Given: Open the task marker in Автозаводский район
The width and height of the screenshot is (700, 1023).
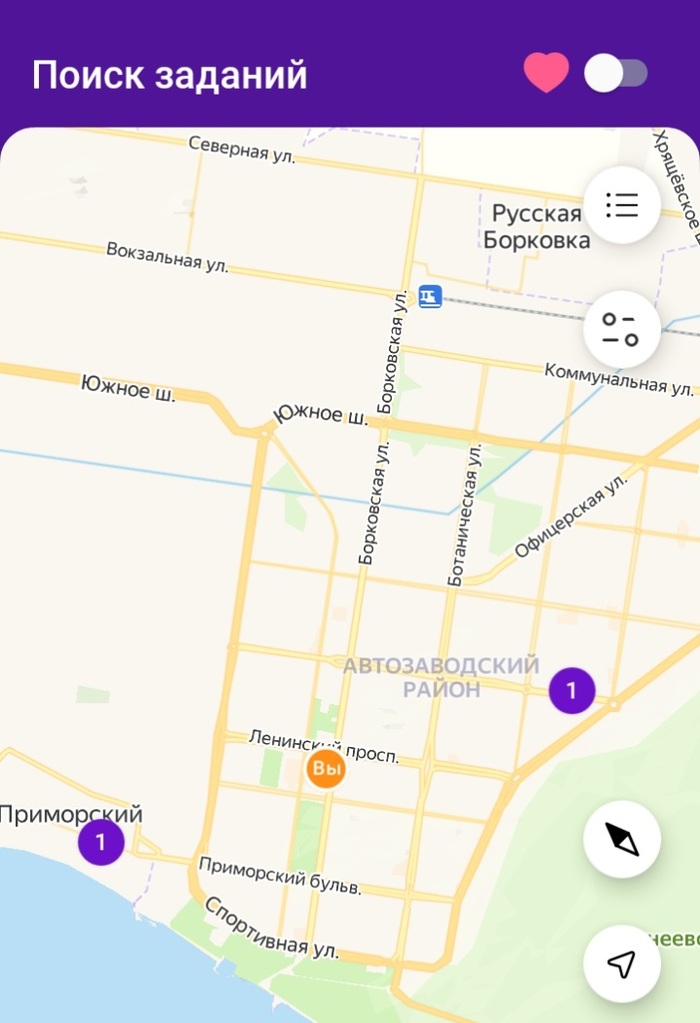Looking at the screenshot, I should click(x=572, y=690).
